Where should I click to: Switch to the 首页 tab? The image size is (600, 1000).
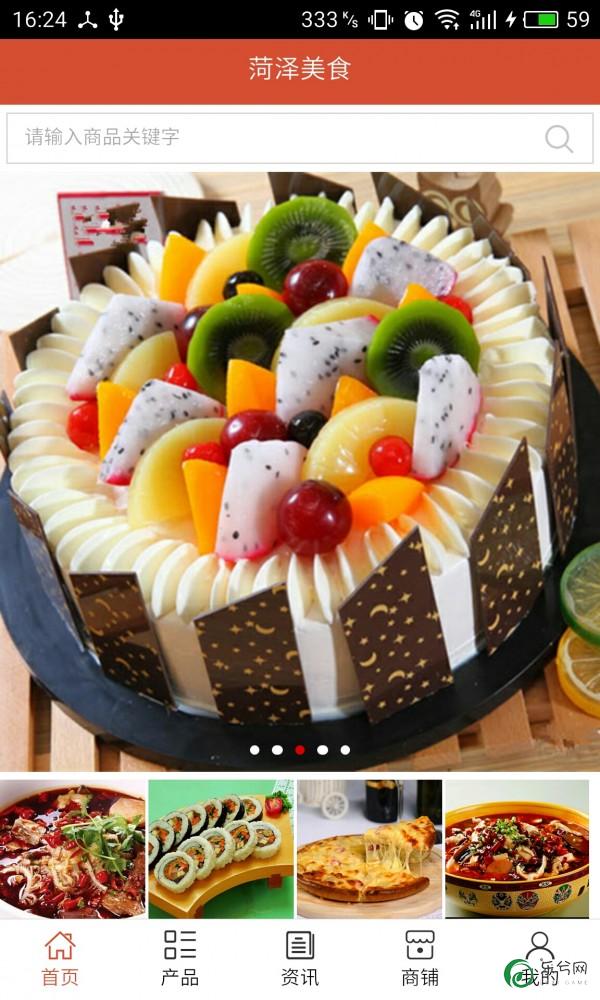[60, 958]
